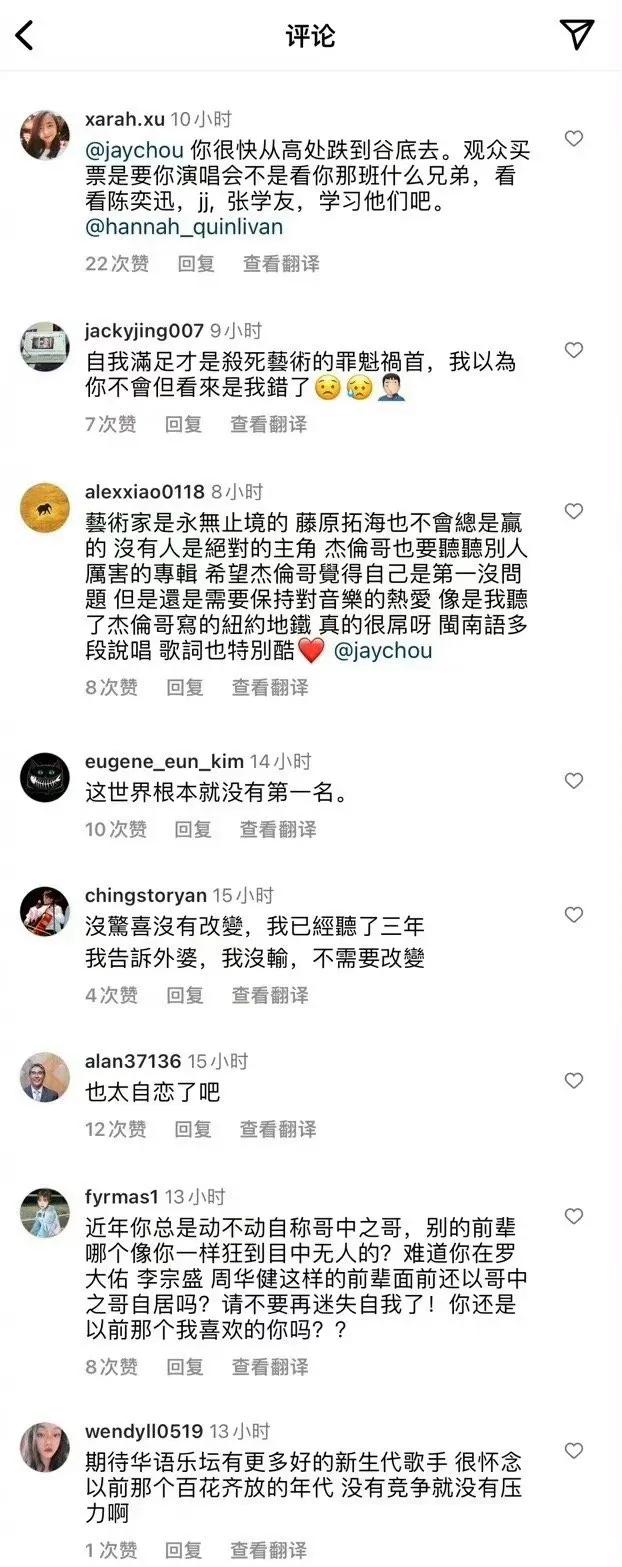
Task: See translation for alexxiao0118's comment
Action: point(270,687)
